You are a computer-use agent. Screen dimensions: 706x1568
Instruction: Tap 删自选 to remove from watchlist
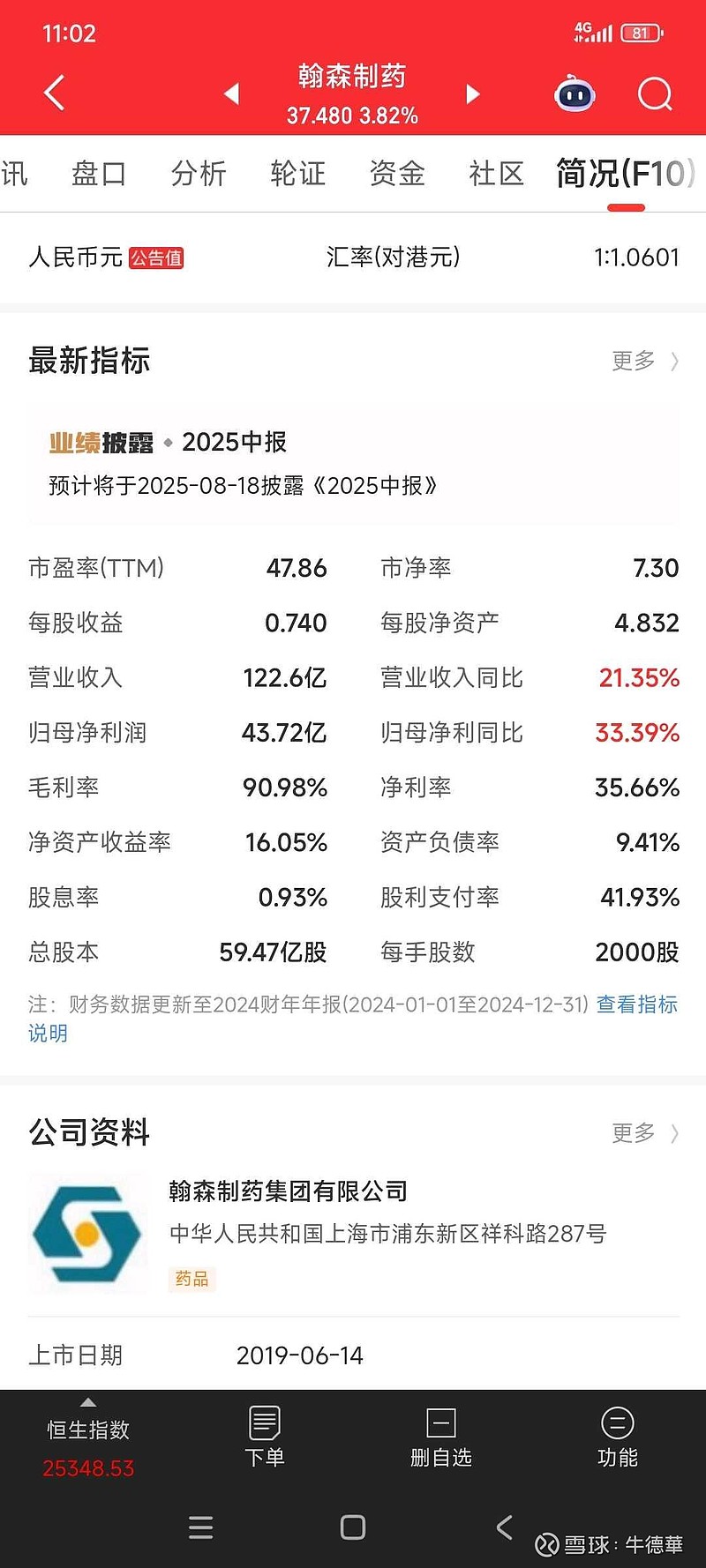coord(441,1437)
